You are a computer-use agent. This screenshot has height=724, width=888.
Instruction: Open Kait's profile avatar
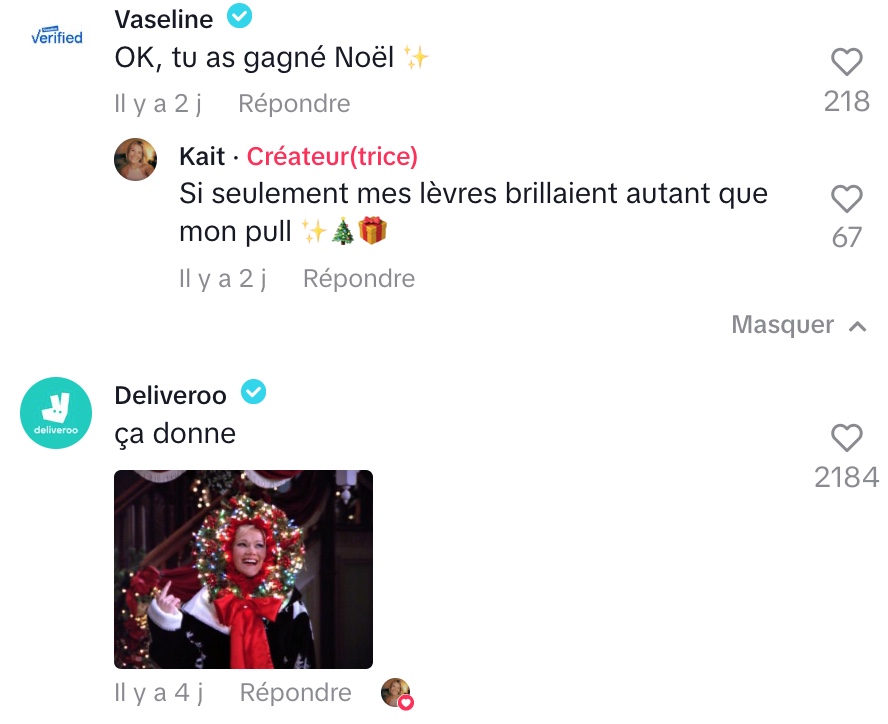click(x=136, y=159)
